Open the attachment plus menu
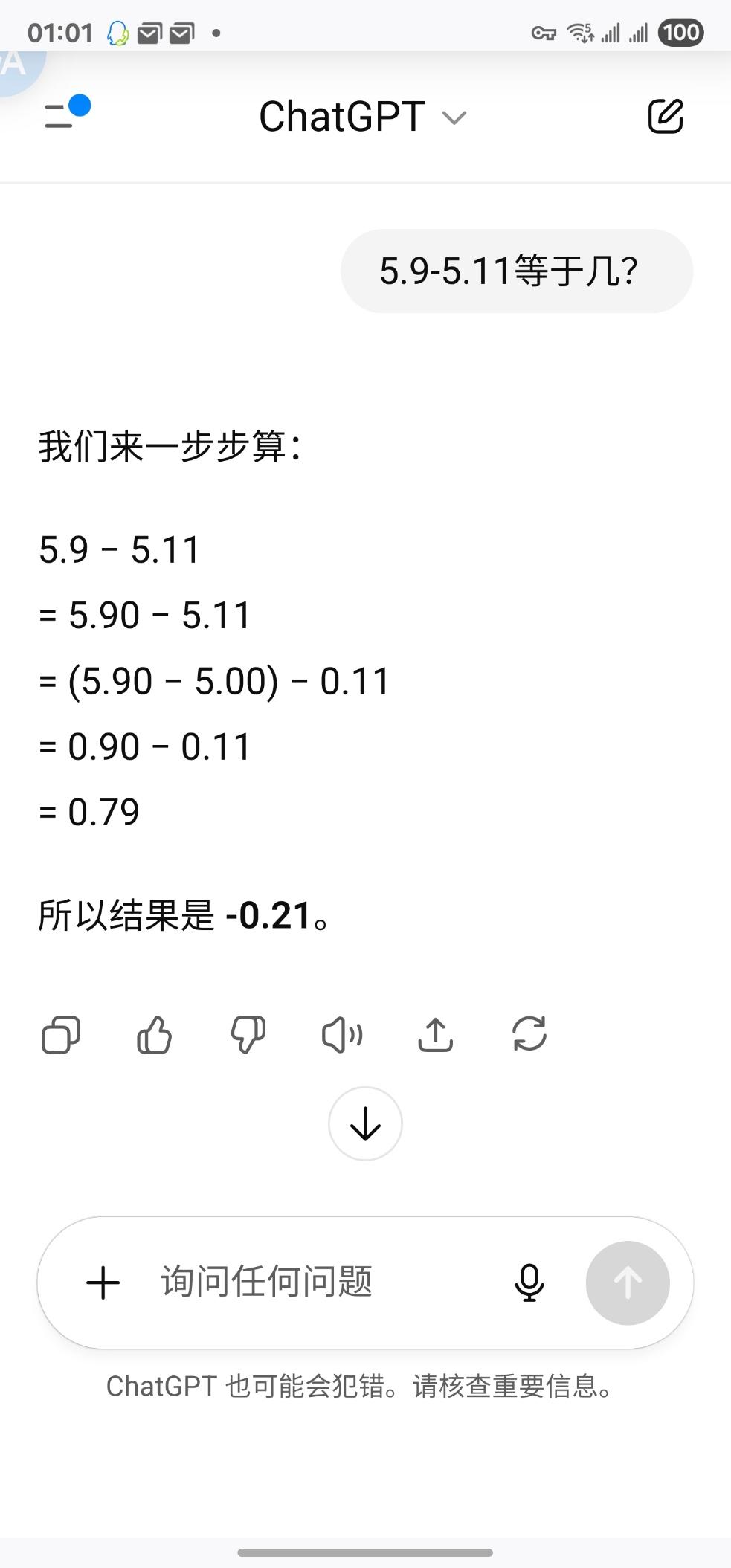 tap(103, 1283)
